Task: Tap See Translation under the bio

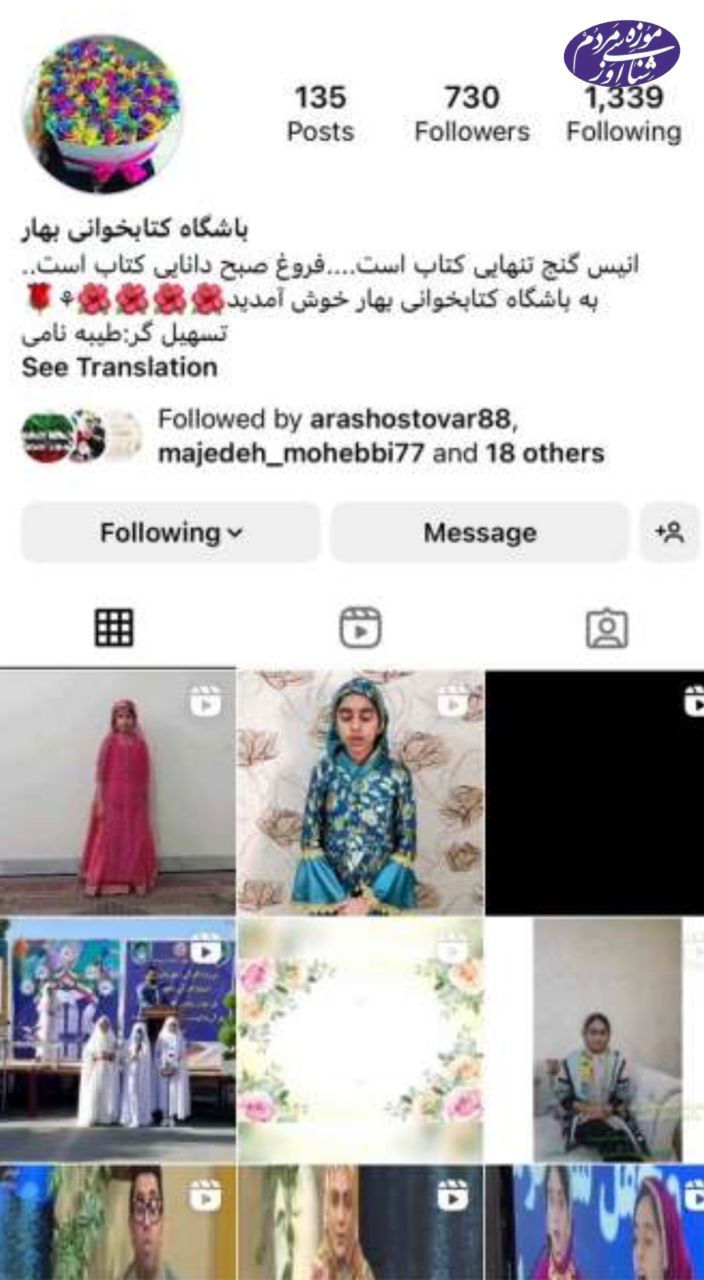Action: pyautogui.click(x=119, y=367)
